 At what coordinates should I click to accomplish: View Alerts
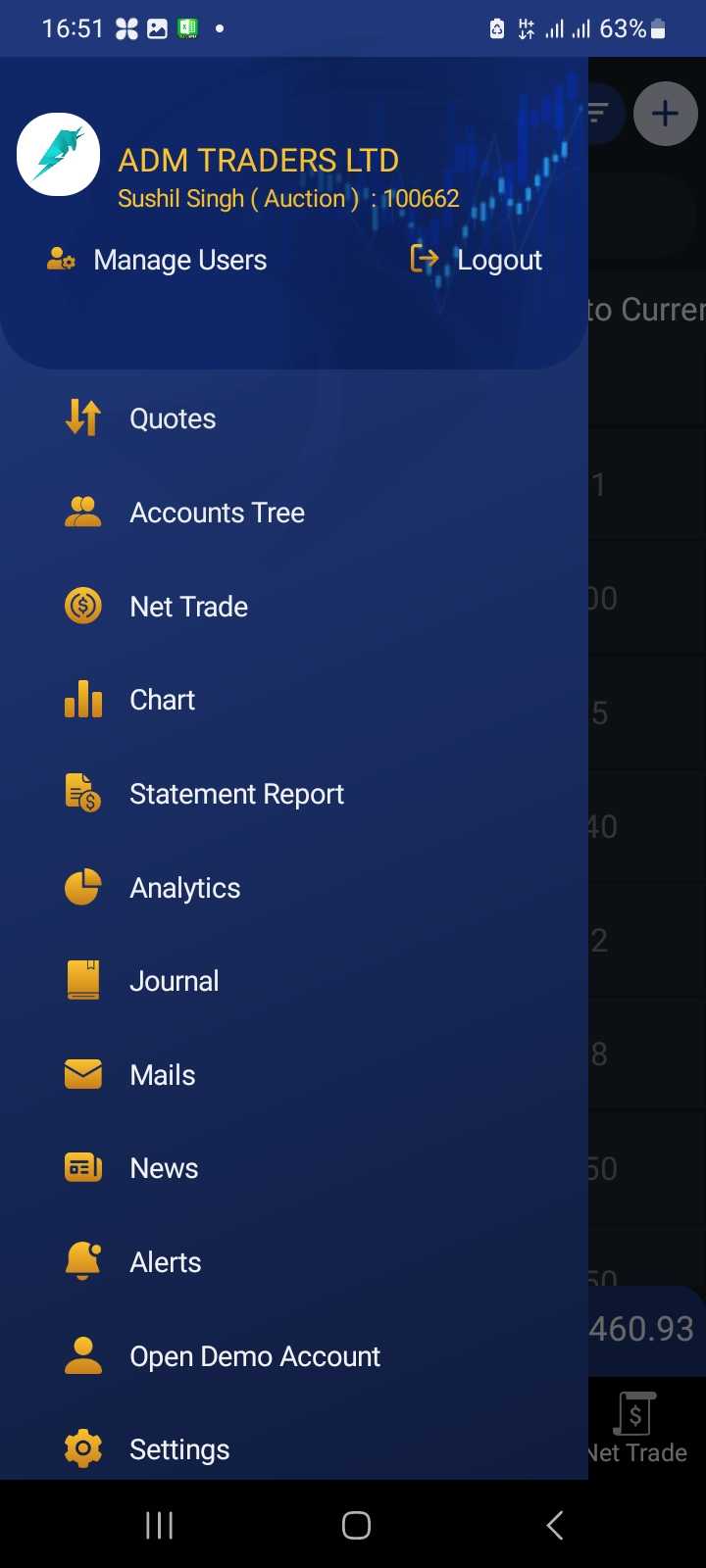coord(294,1262)
